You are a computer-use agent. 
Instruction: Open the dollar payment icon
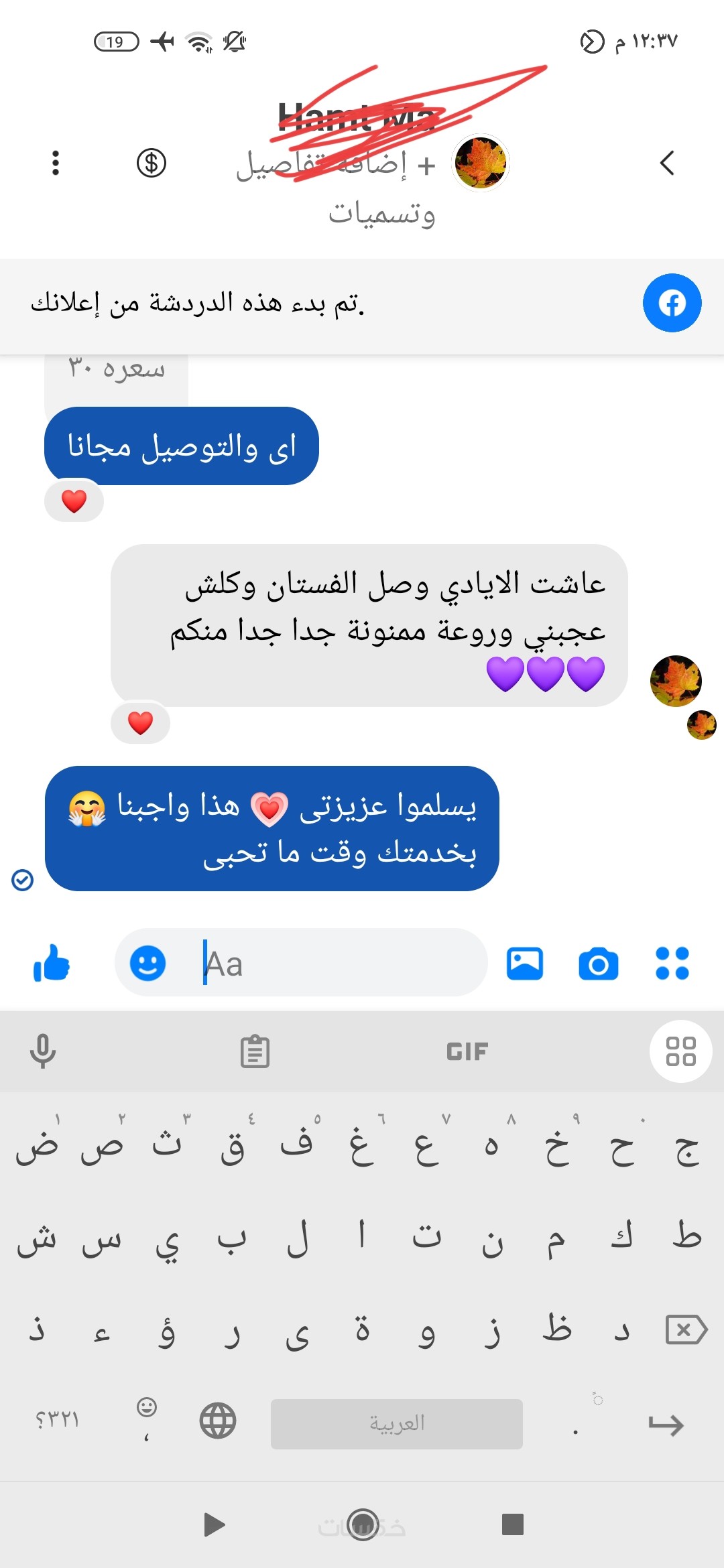tap(152, 163)
